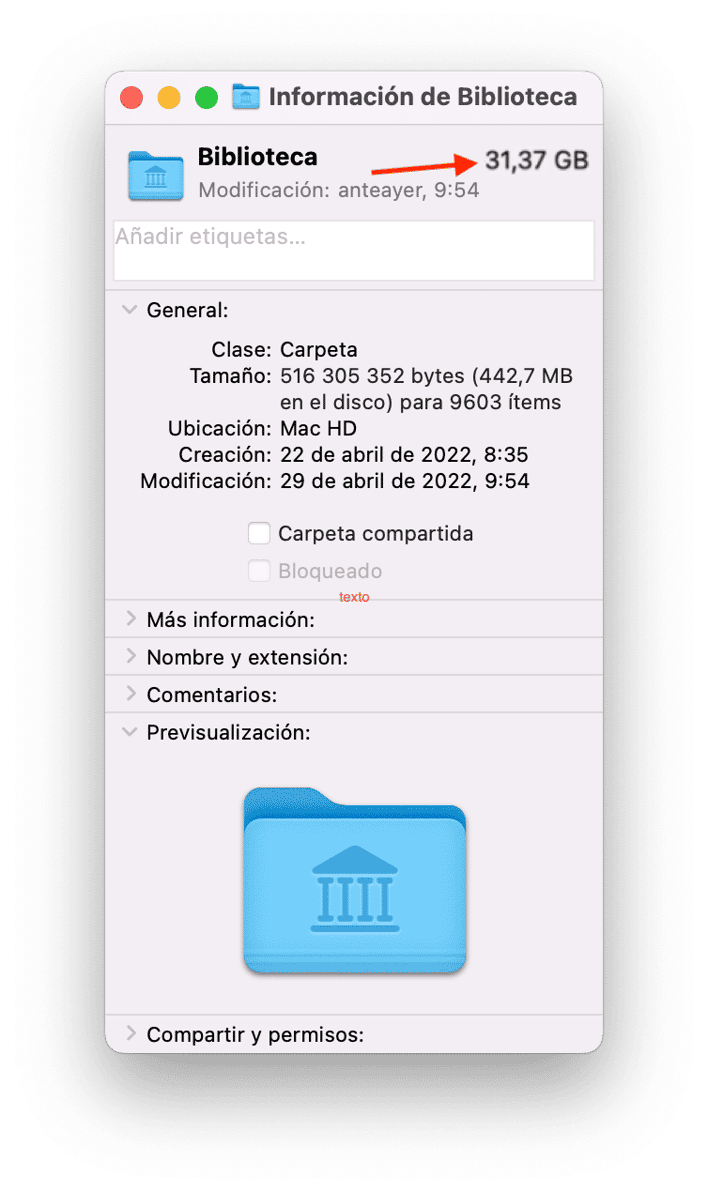This screenshot has width=708, height=1192.
Task: Expand Nombre y extensión
Action: click(130, 657)
